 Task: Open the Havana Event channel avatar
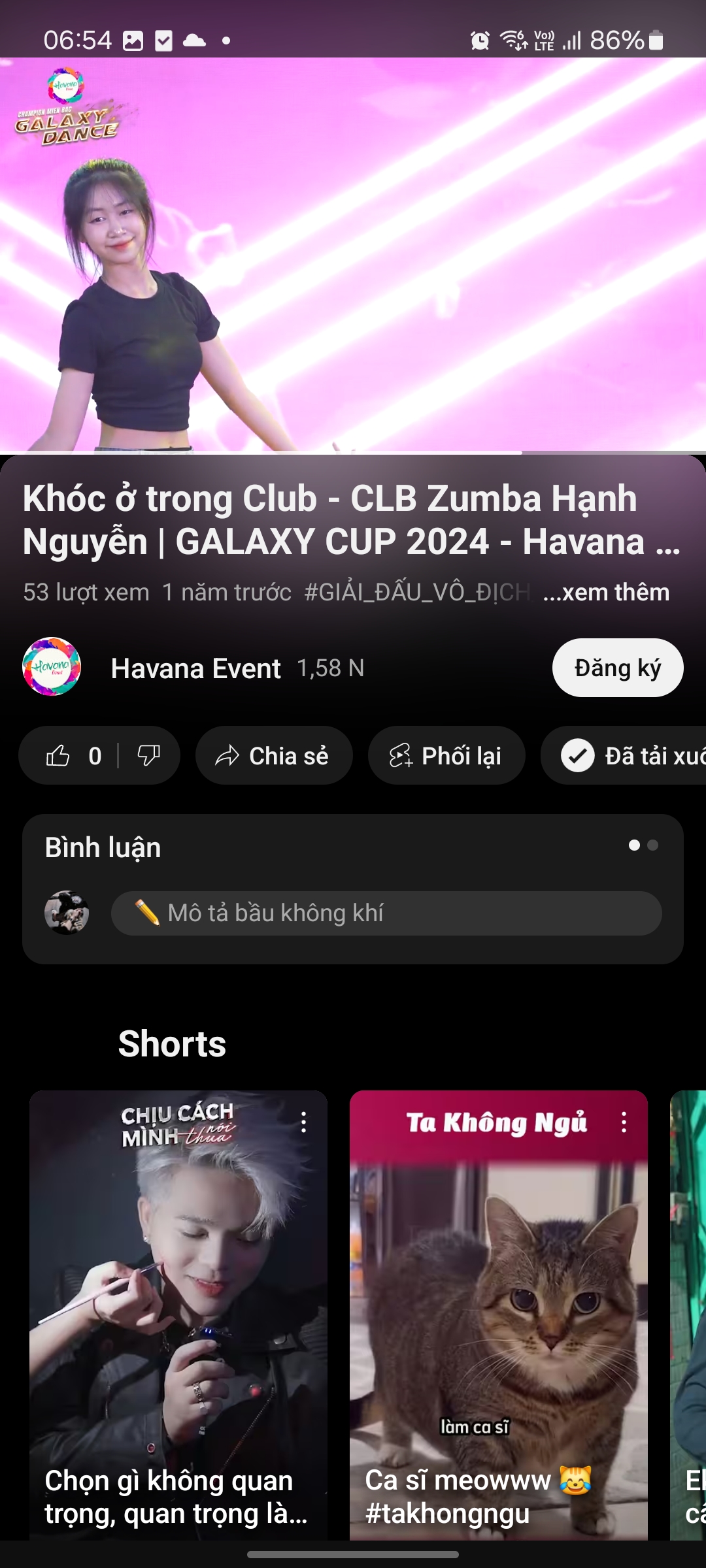[x=52, y=666]
